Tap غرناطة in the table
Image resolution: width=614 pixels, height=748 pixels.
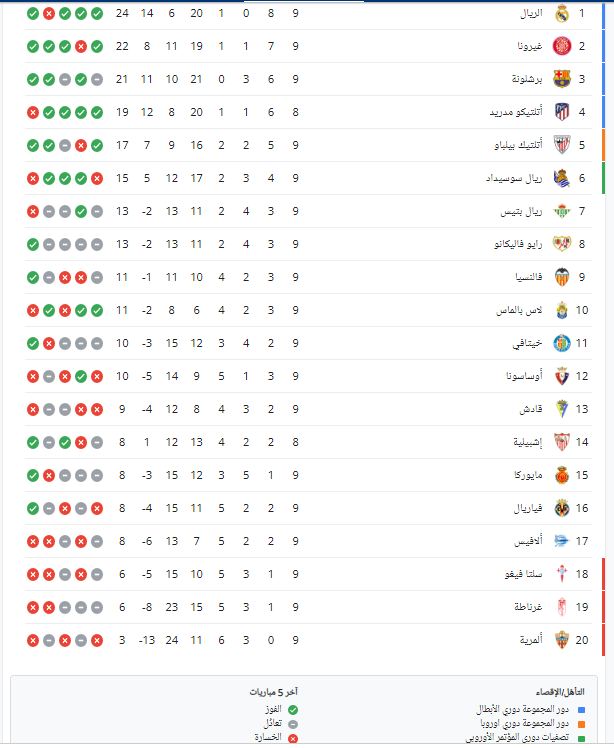coord(524,608)
